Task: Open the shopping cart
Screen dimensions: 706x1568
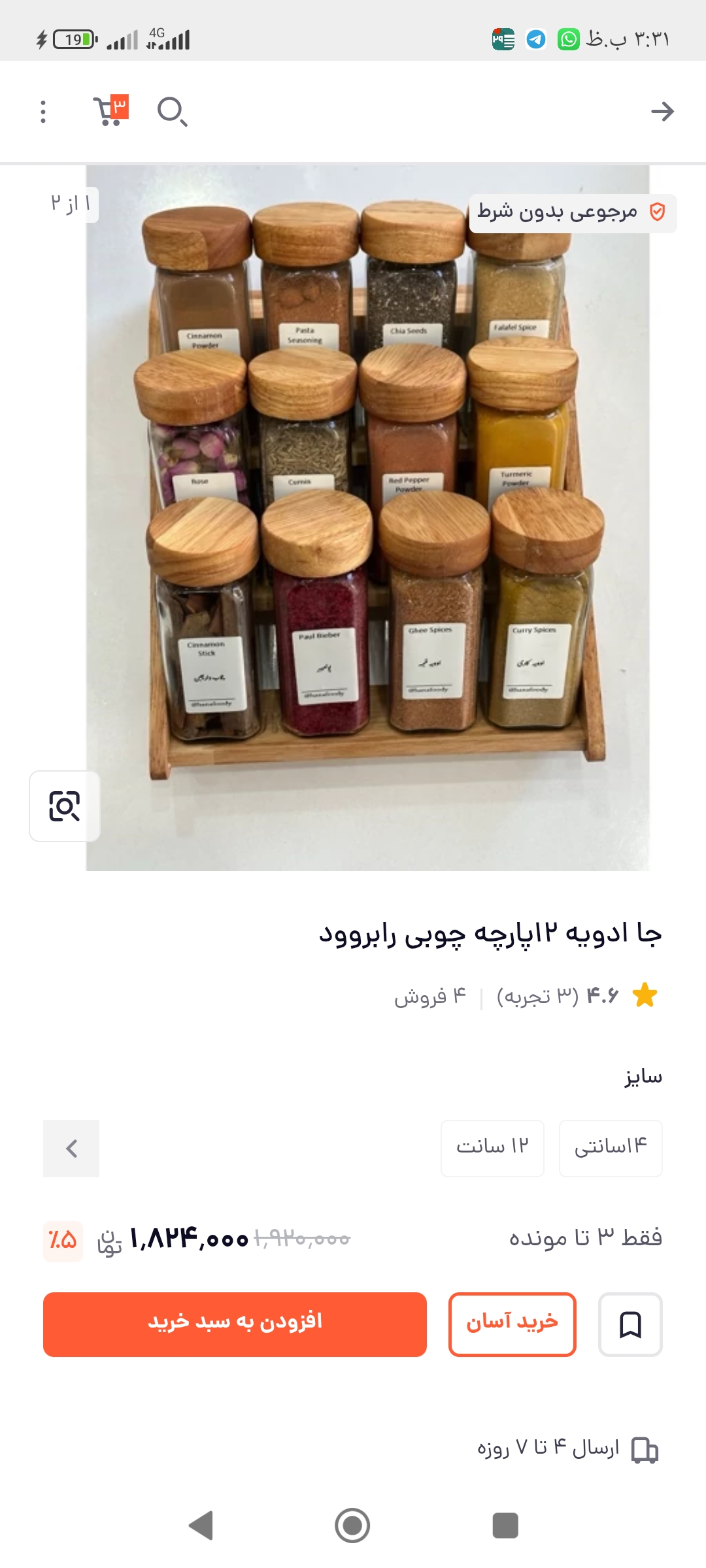Action: click(109, 111)
